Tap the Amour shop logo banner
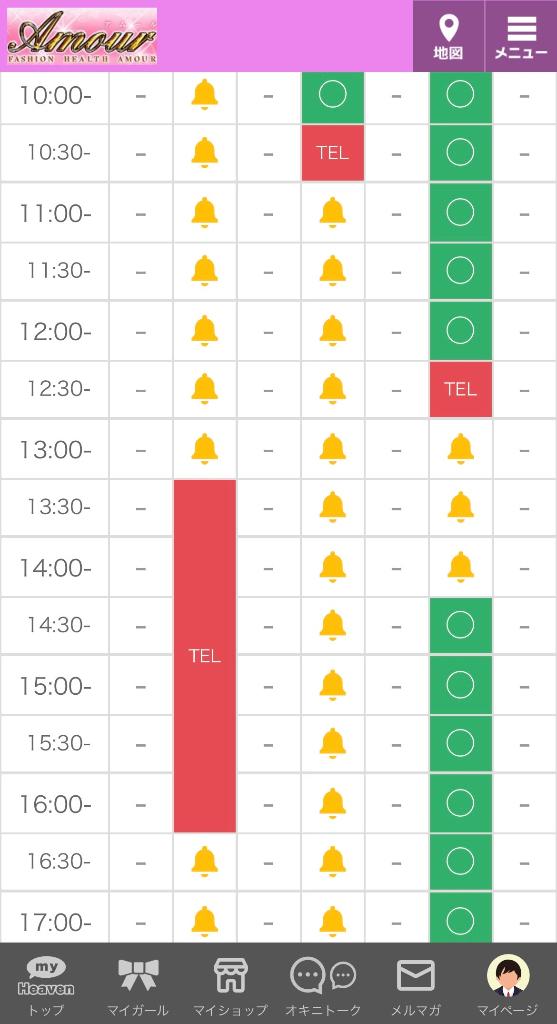 [82, 36]
